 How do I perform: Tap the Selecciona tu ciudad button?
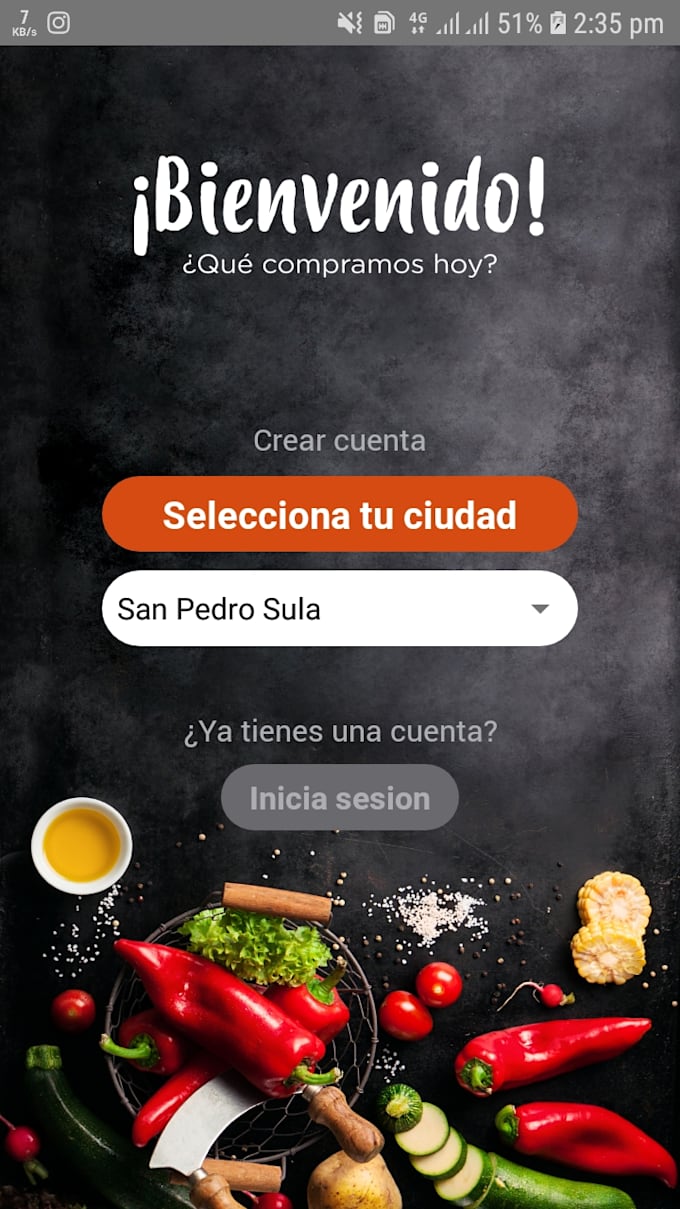339,514
